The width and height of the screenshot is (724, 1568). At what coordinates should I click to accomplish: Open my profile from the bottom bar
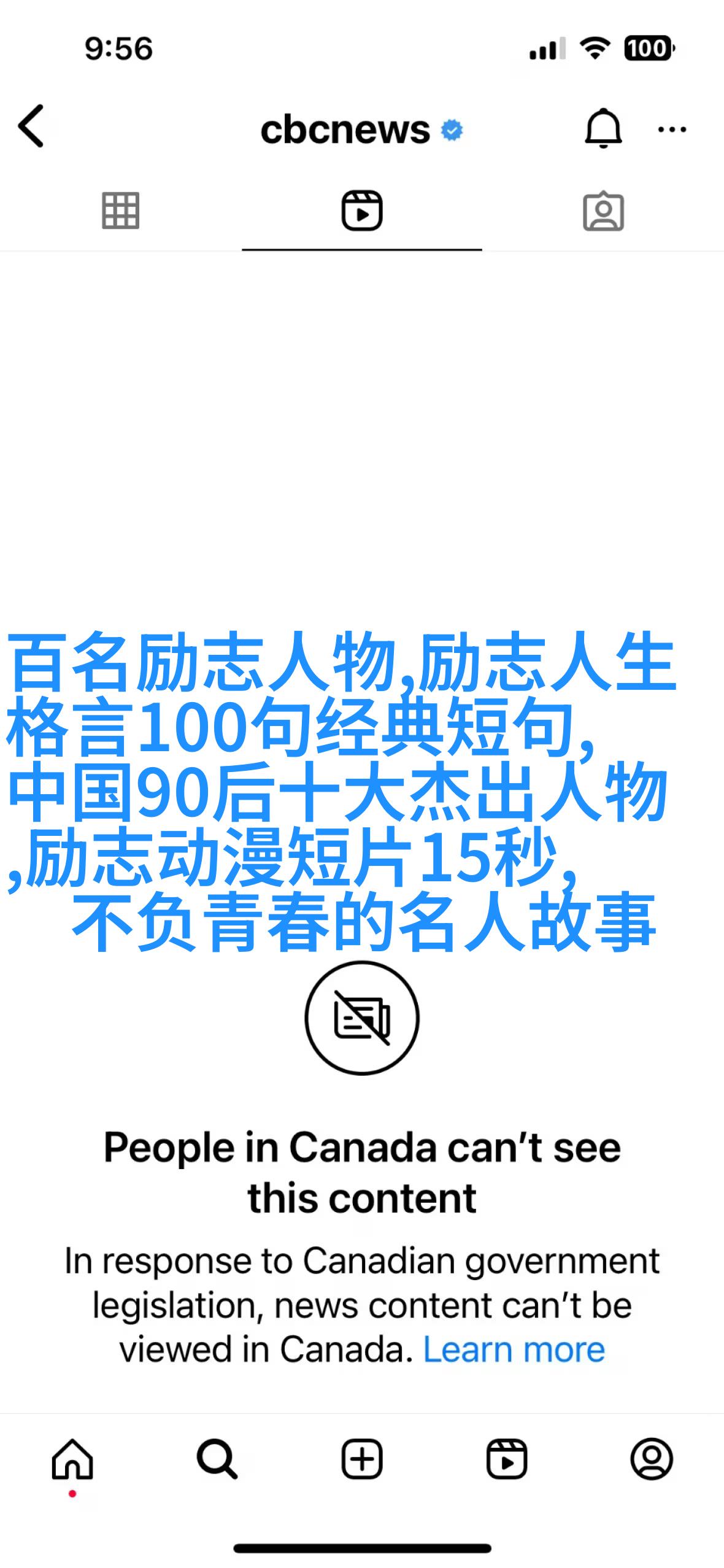pos(652,1459)
